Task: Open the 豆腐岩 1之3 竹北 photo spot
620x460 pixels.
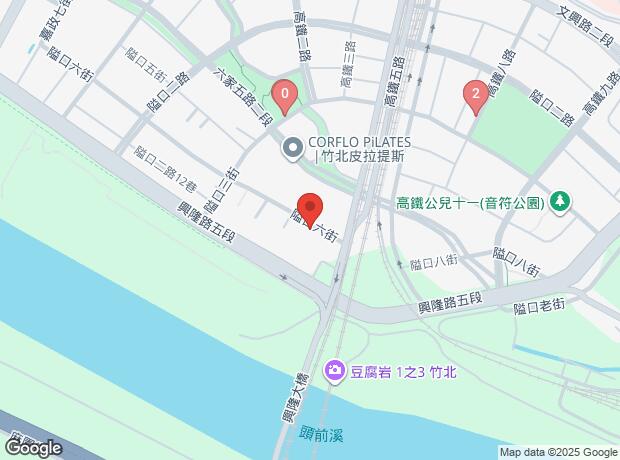Action: pos(335,372)
